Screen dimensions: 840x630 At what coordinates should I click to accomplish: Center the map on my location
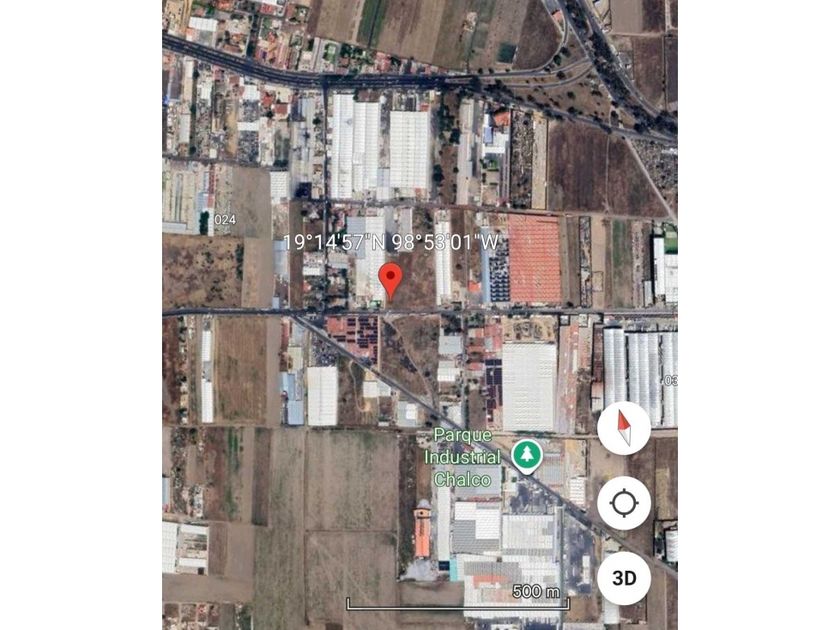coord(624,503)
